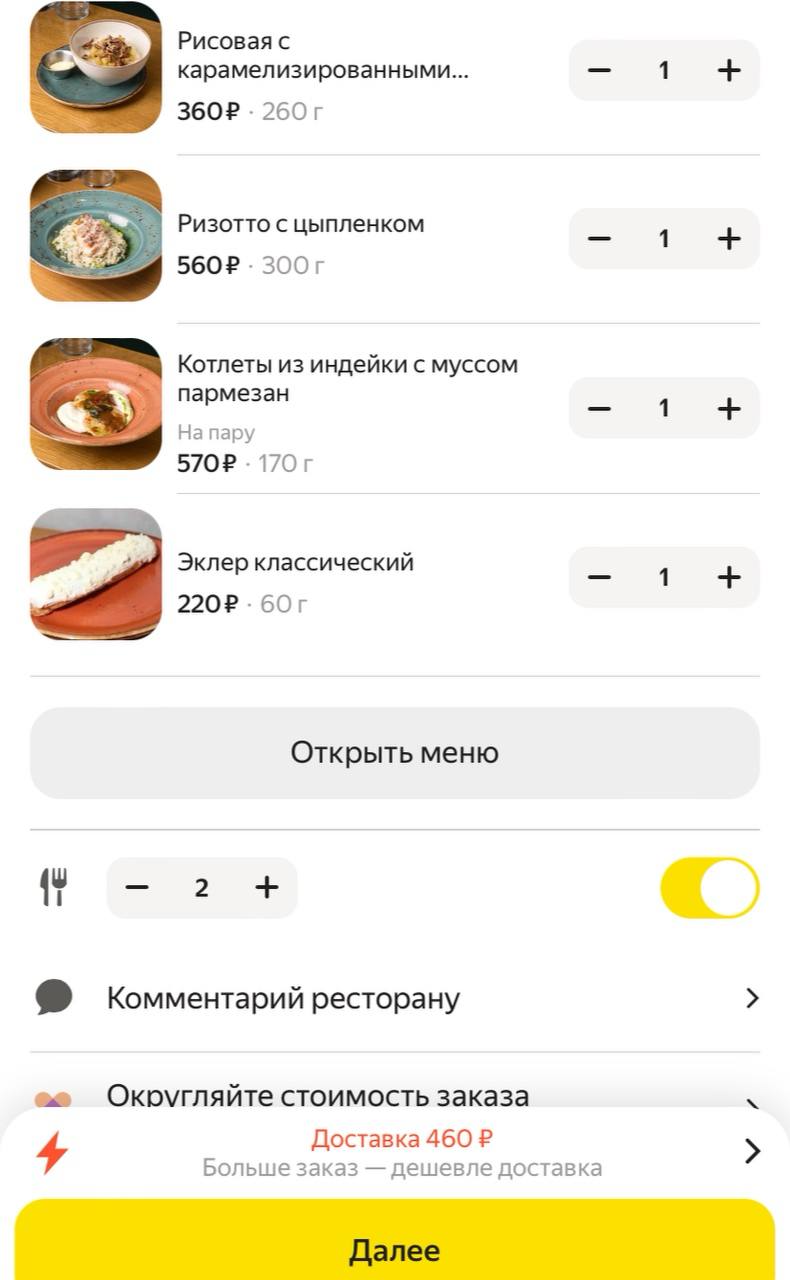This screenshot has height=1280, width=790.
Task: Add one more Эклер классический
Action: click(x=729, y=577)
